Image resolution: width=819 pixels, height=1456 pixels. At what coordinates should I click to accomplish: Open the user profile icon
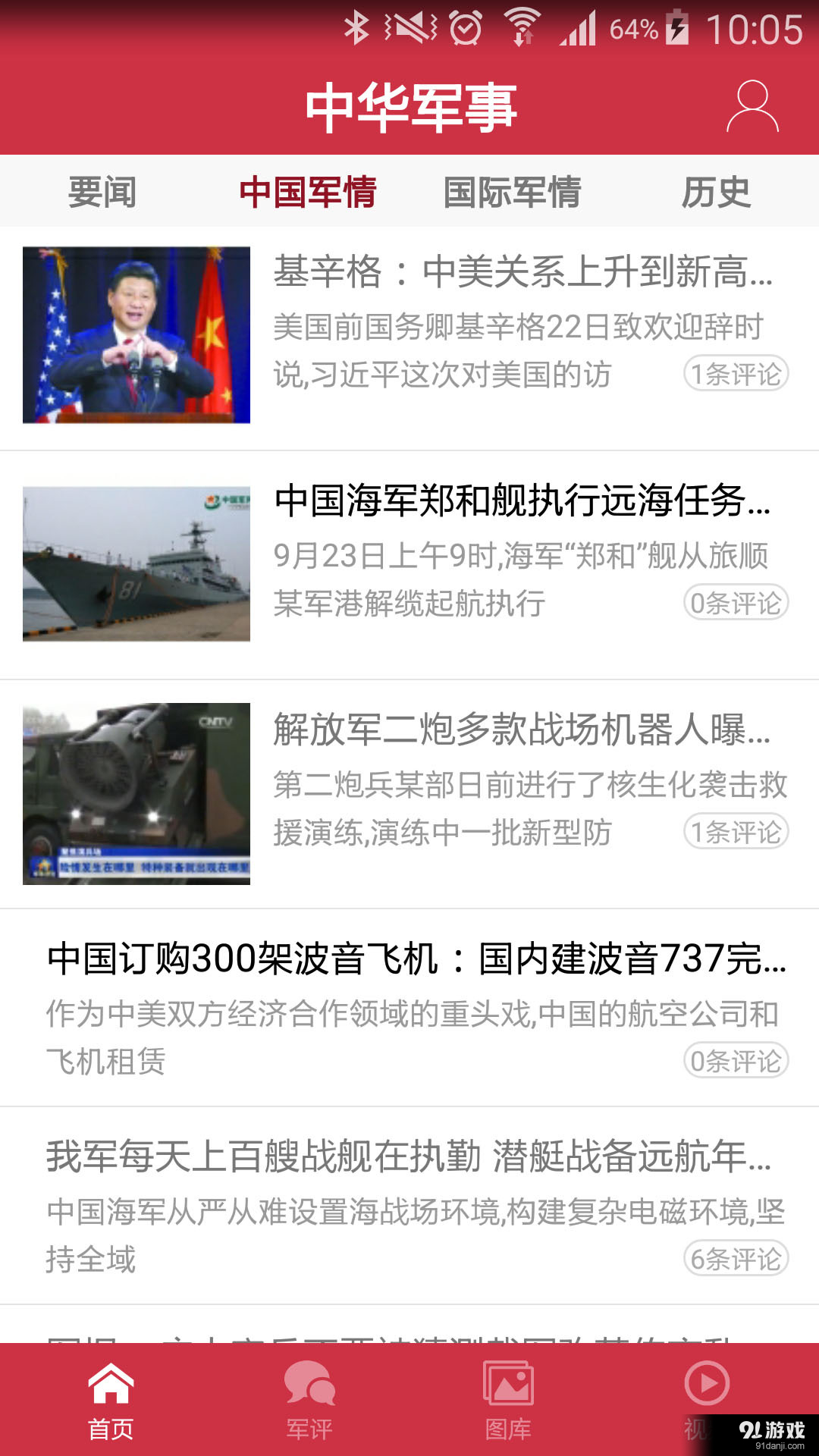point(751,106)
